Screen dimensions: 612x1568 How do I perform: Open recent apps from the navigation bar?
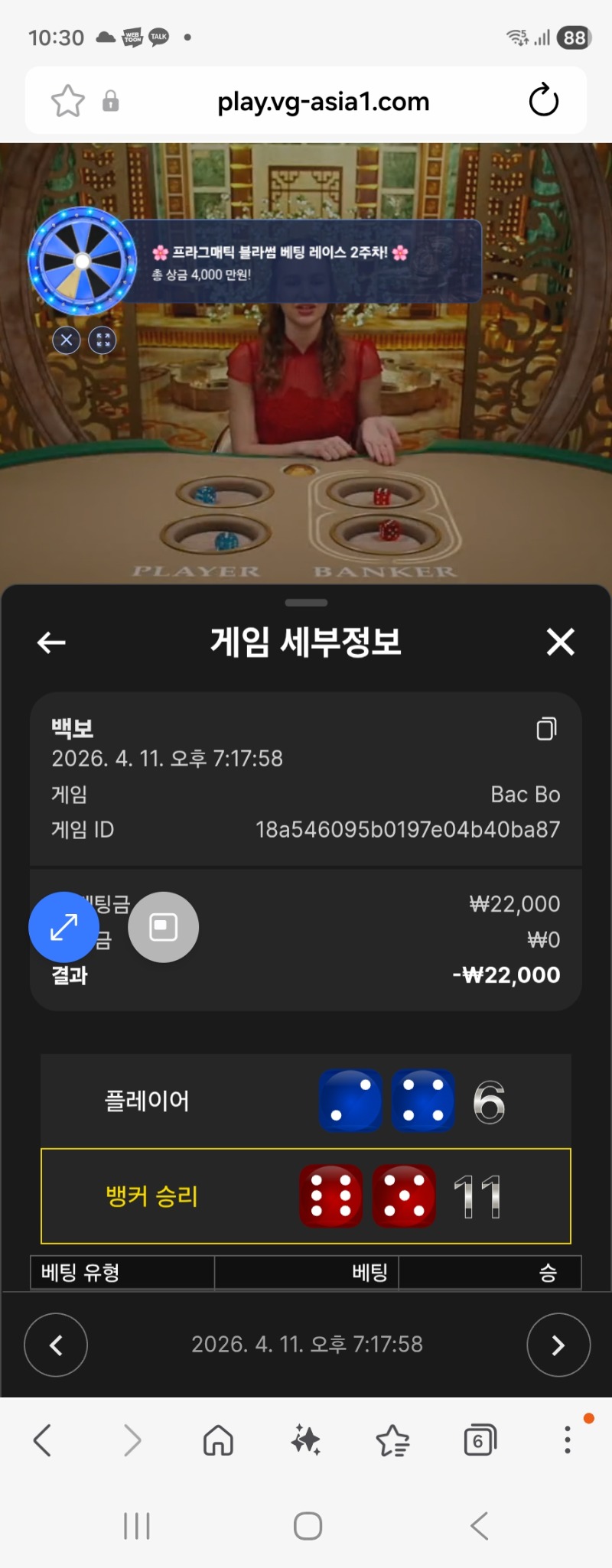coord(137,1526)
